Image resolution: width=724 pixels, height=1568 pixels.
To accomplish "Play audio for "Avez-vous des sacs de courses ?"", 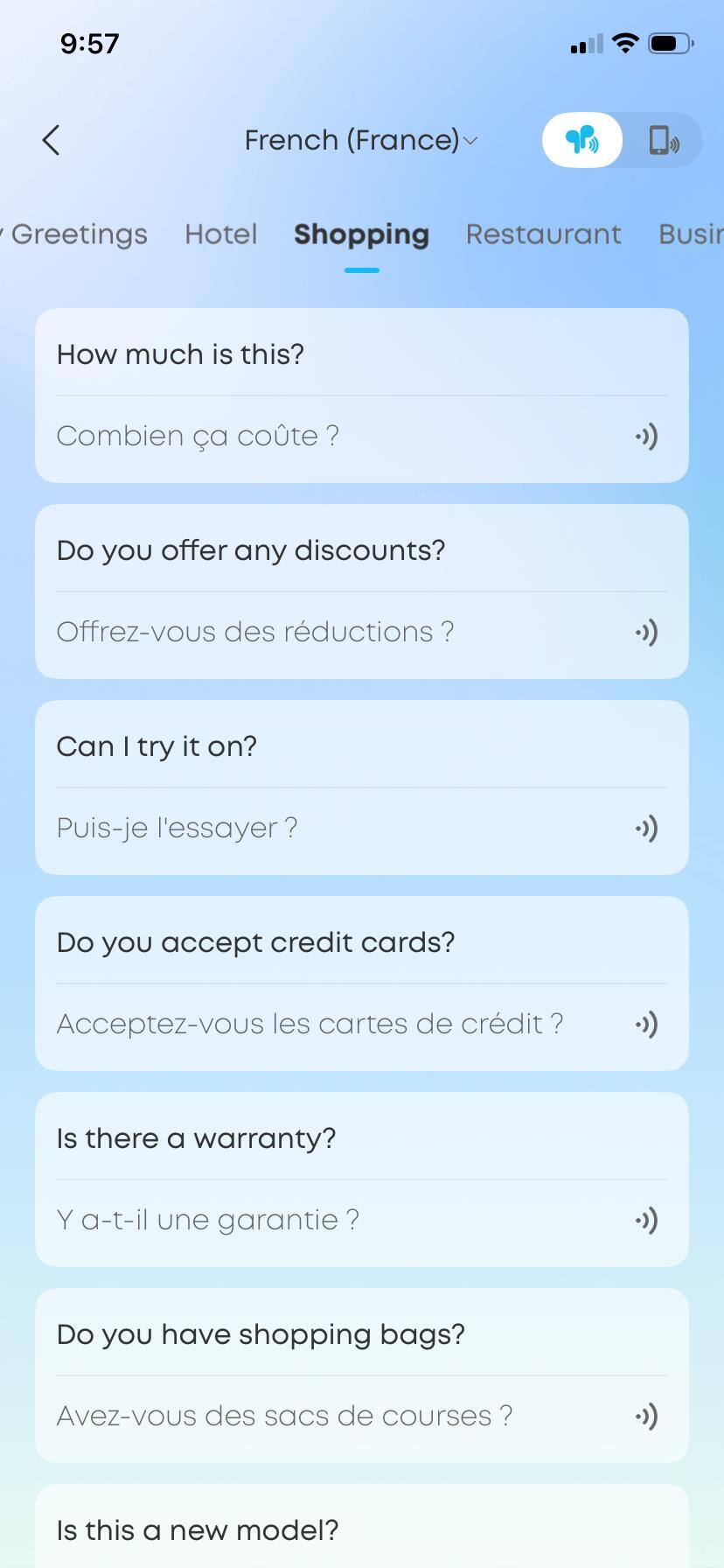I will click(647, 1415).
